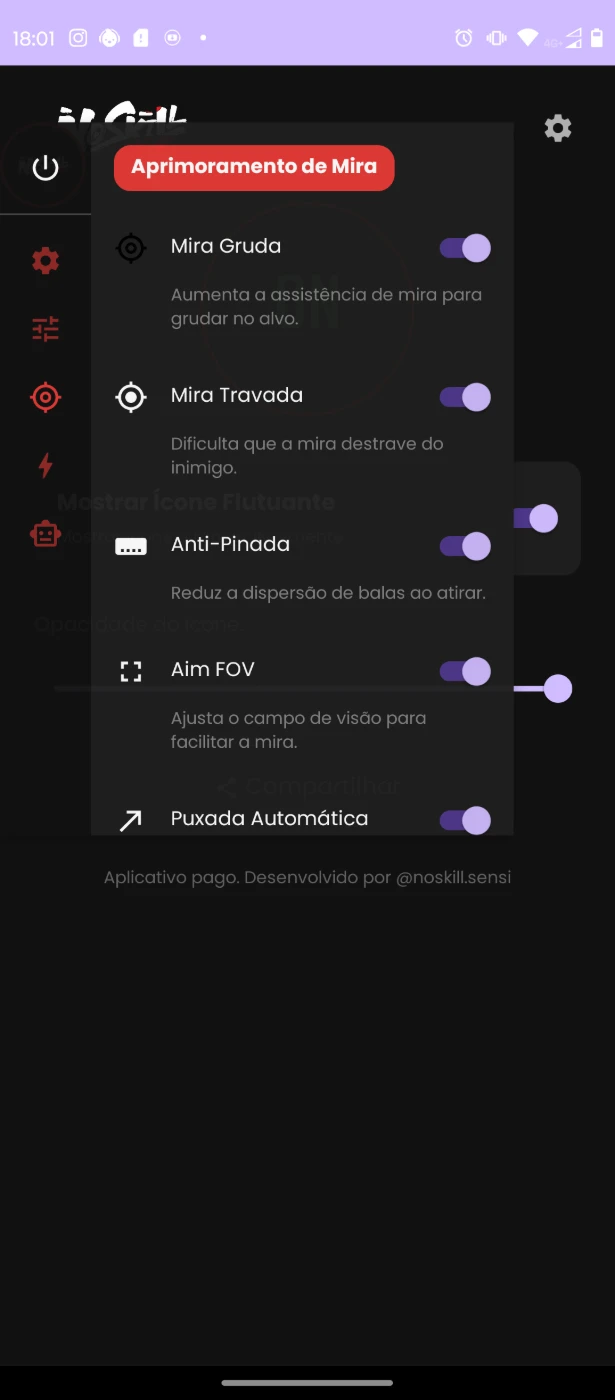Turn off Mira Travada
The height and width of the screenshot is (1400, 615).
(465, 397)
